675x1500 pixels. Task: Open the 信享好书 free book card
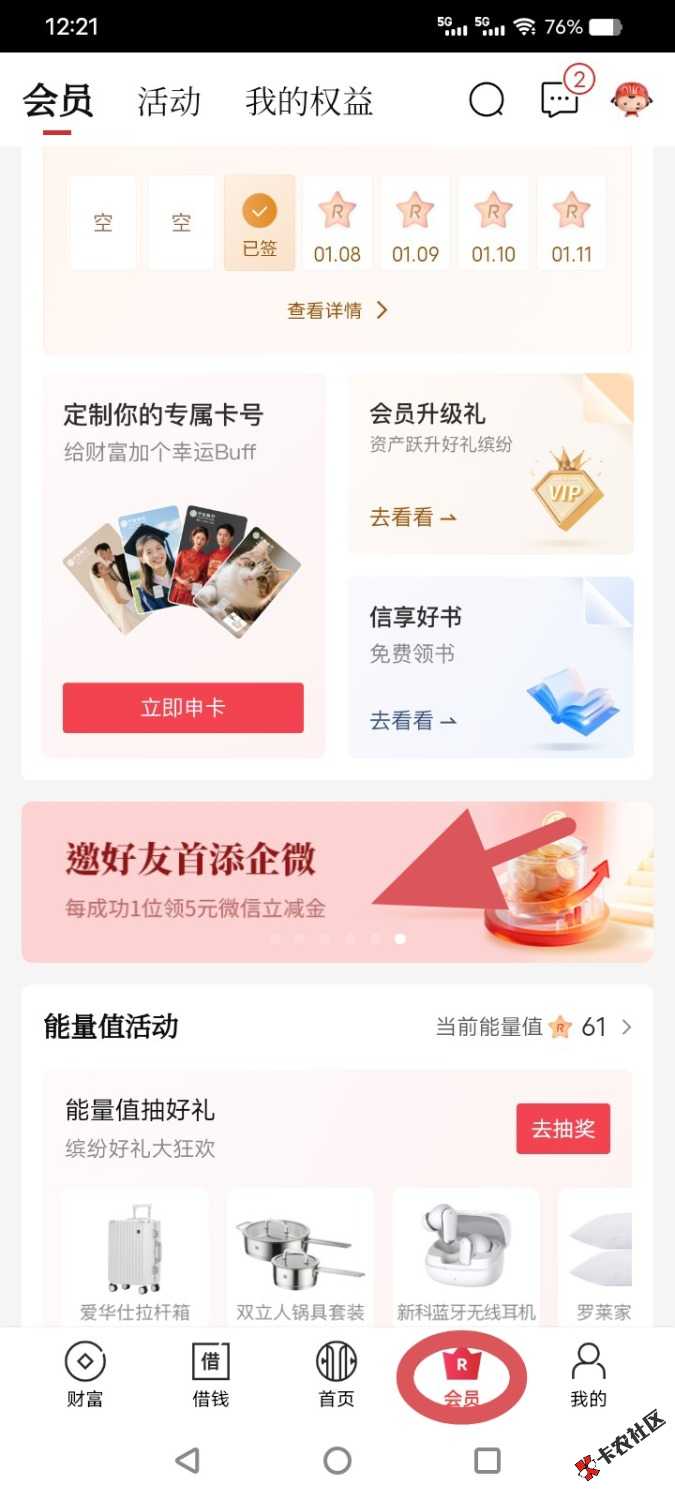(x=490, y=667)
